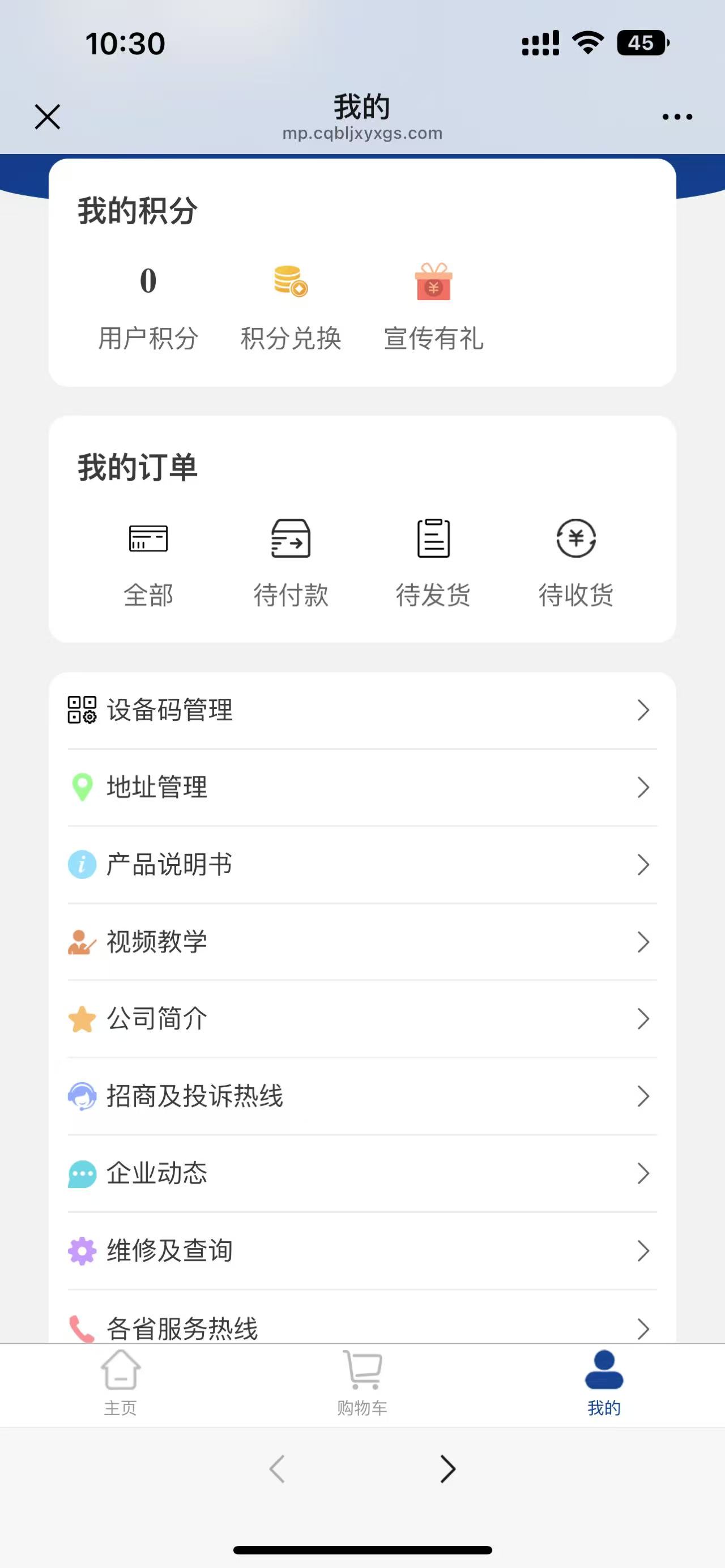The image size is (725, 1568).
Task: Close the web page with the X
Action: click(x=48, y=116)
